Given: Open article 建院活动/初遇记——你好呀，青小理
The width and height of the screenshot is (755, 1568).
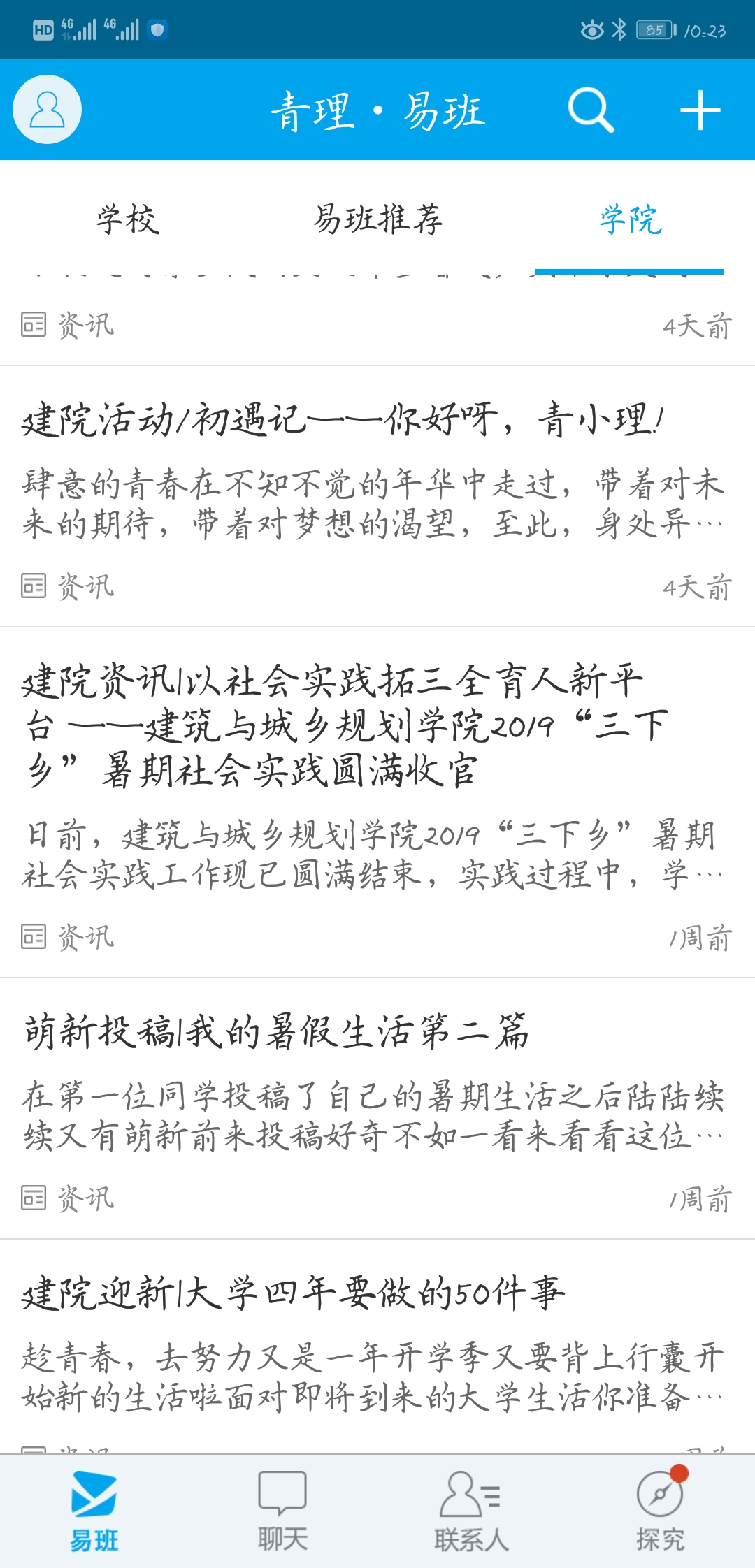Looking at the screenshot, I should pyautogui.click(x=343, y=421).
